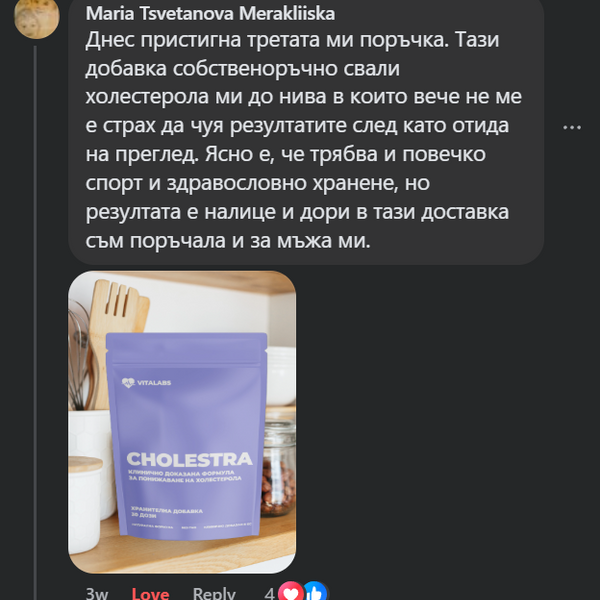The image size is (600, 600).
Task: Reply to Maria's comment
Action: coord(213,592)
